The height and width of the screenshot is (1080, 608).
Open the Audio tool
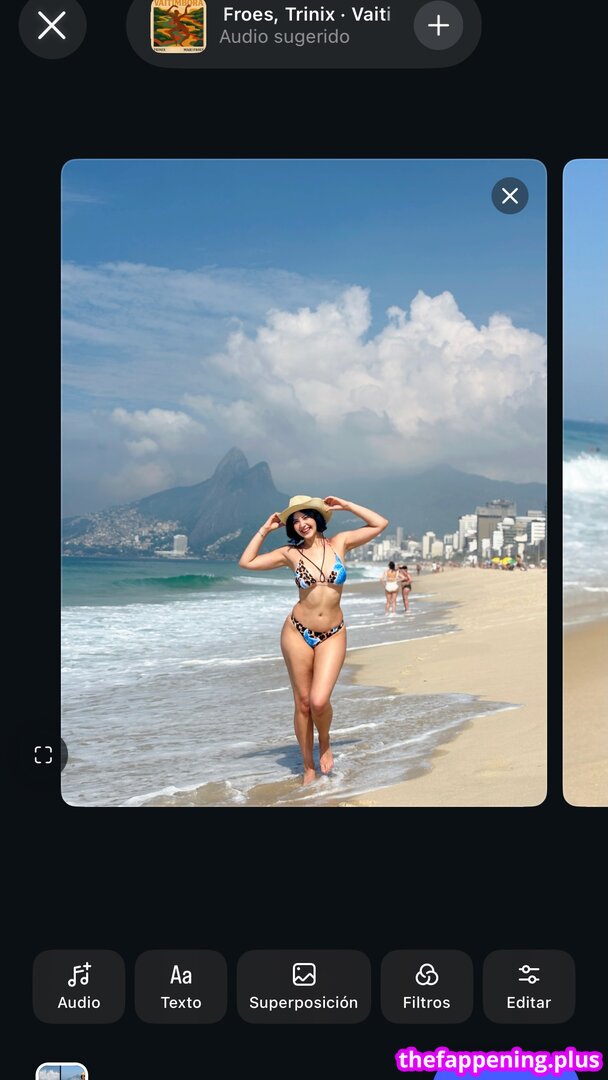pos(79,986)
